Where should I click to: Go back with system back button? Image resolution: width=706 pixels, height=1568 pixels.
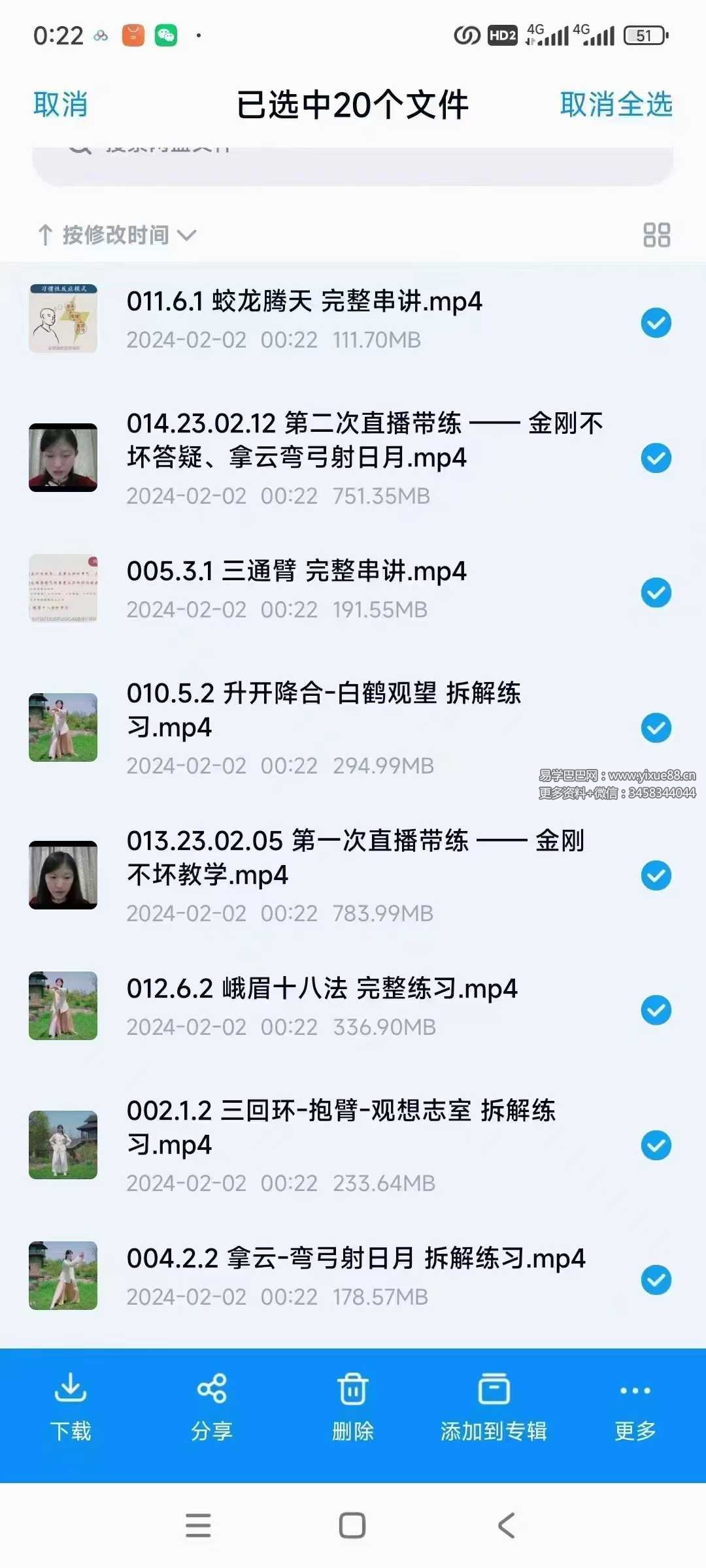pos(507,1526)
